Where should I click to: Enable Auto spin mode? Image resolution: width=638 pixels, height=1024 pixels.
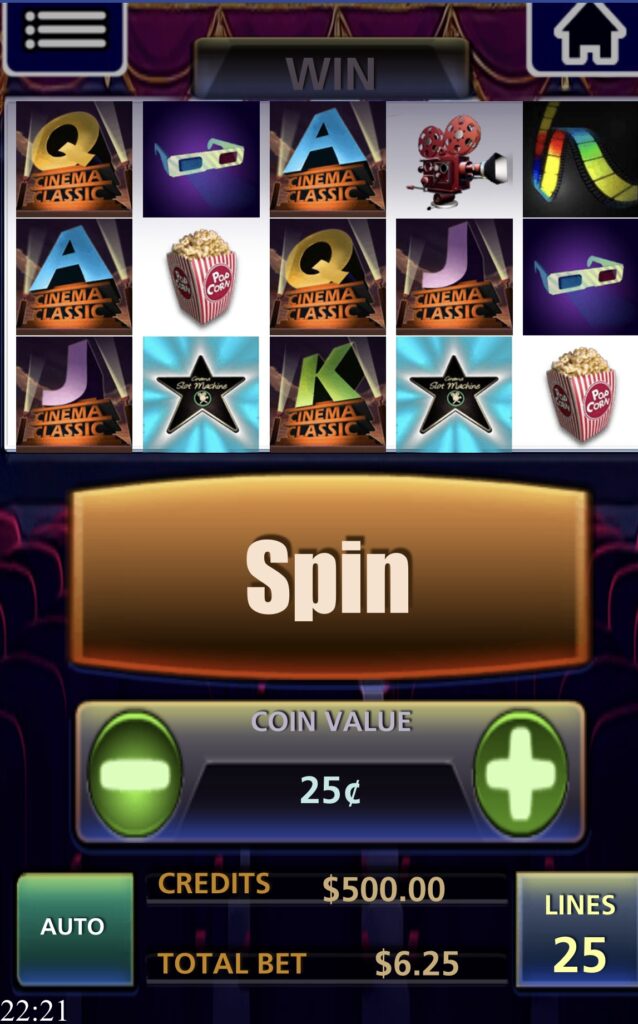point(74,927)
